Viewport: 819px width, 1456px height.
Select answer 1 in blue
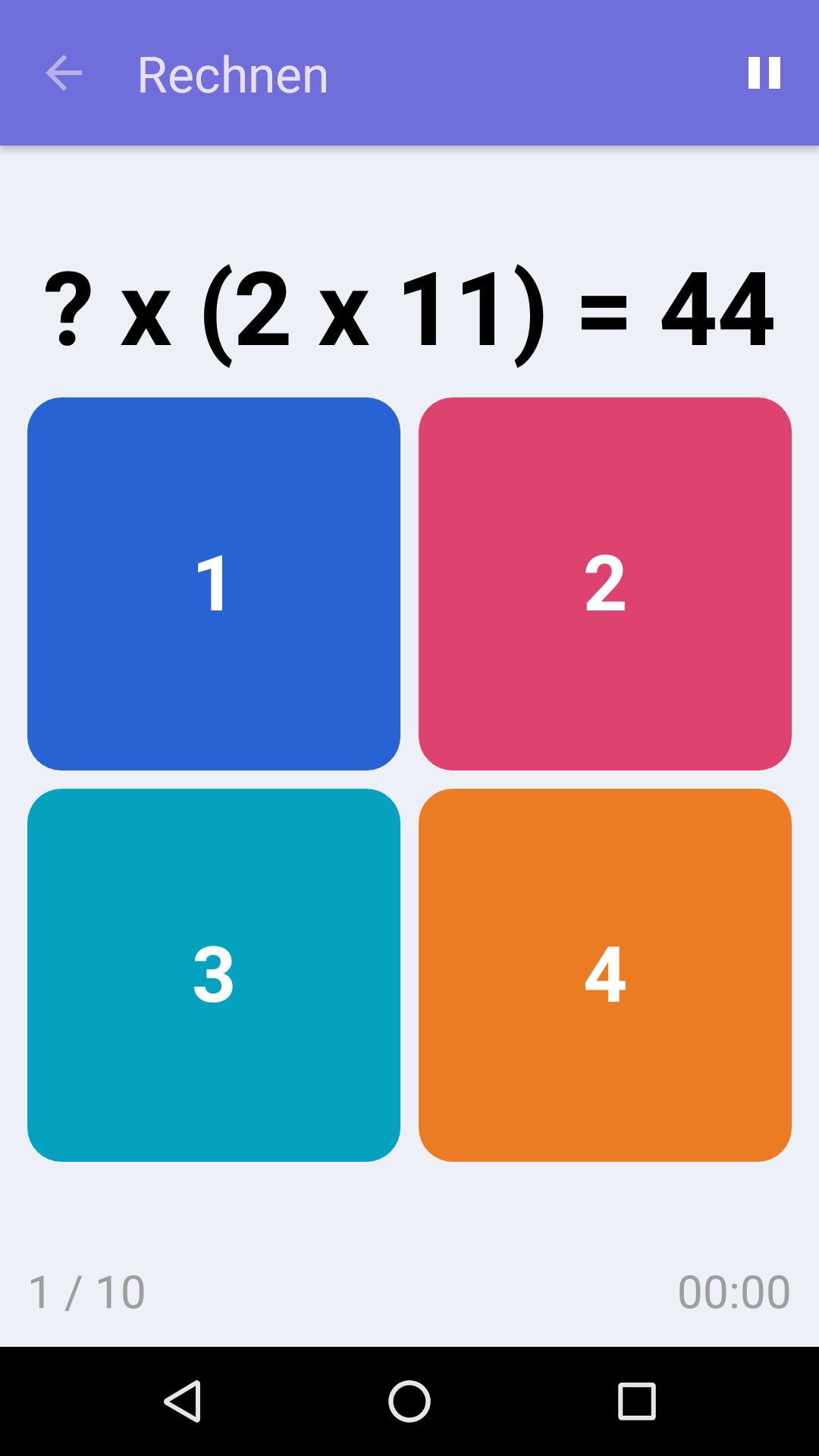[214, 583]
